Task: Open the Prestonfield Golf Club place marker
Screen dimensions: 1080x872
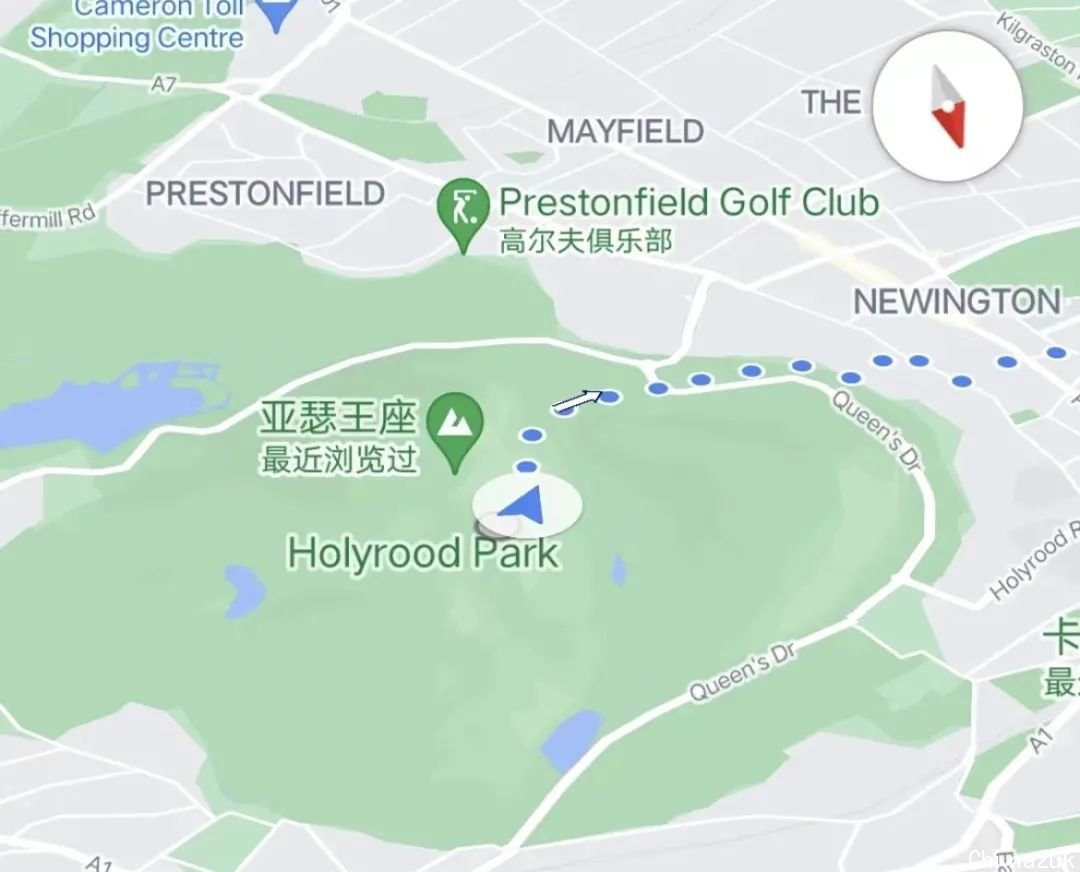Action: point(463,210)
